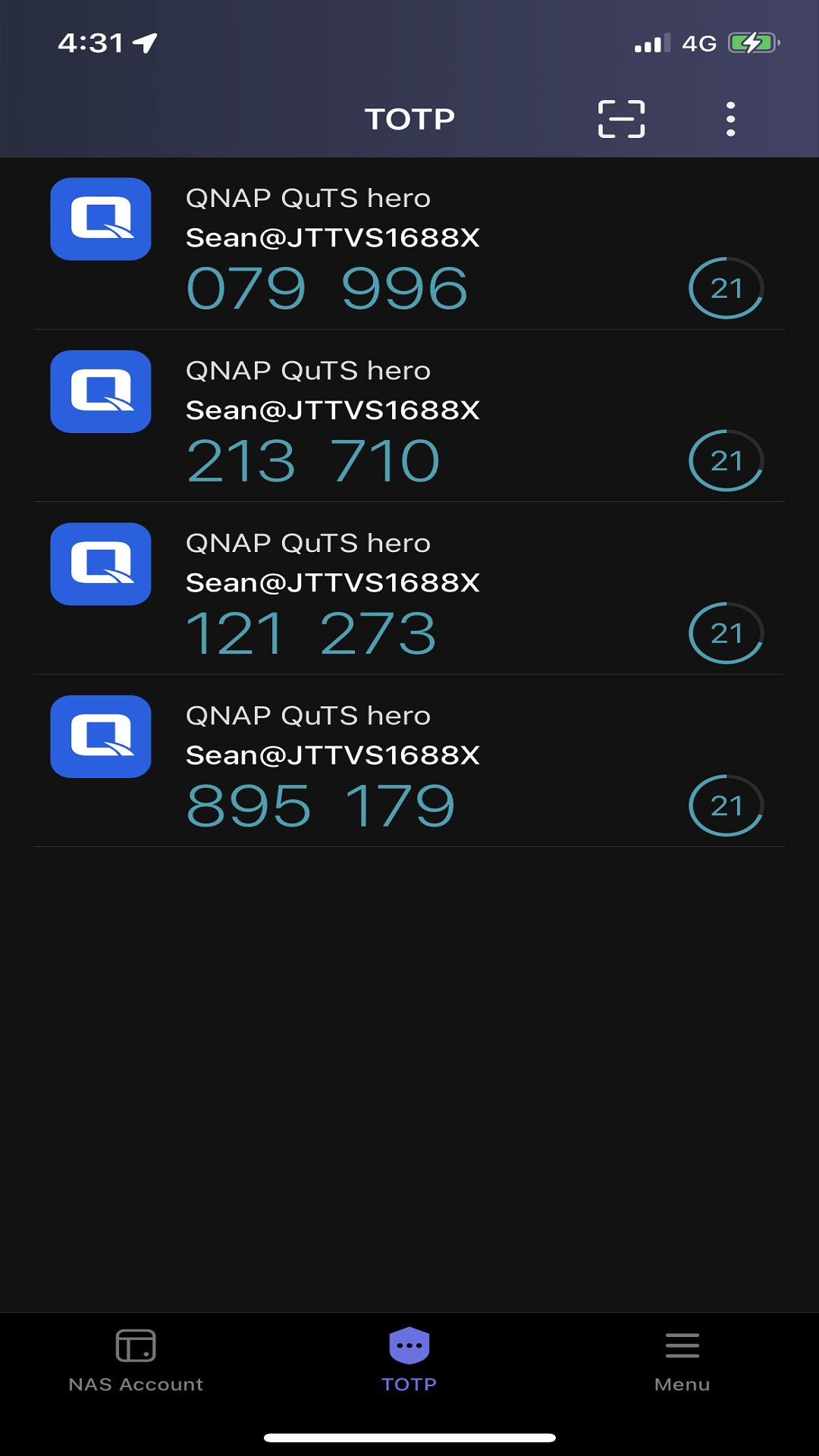Screen dimensions: 819x1456
Task: Select the NAS Account icon
Action: pyautogui.click(x=135, y=1342)
